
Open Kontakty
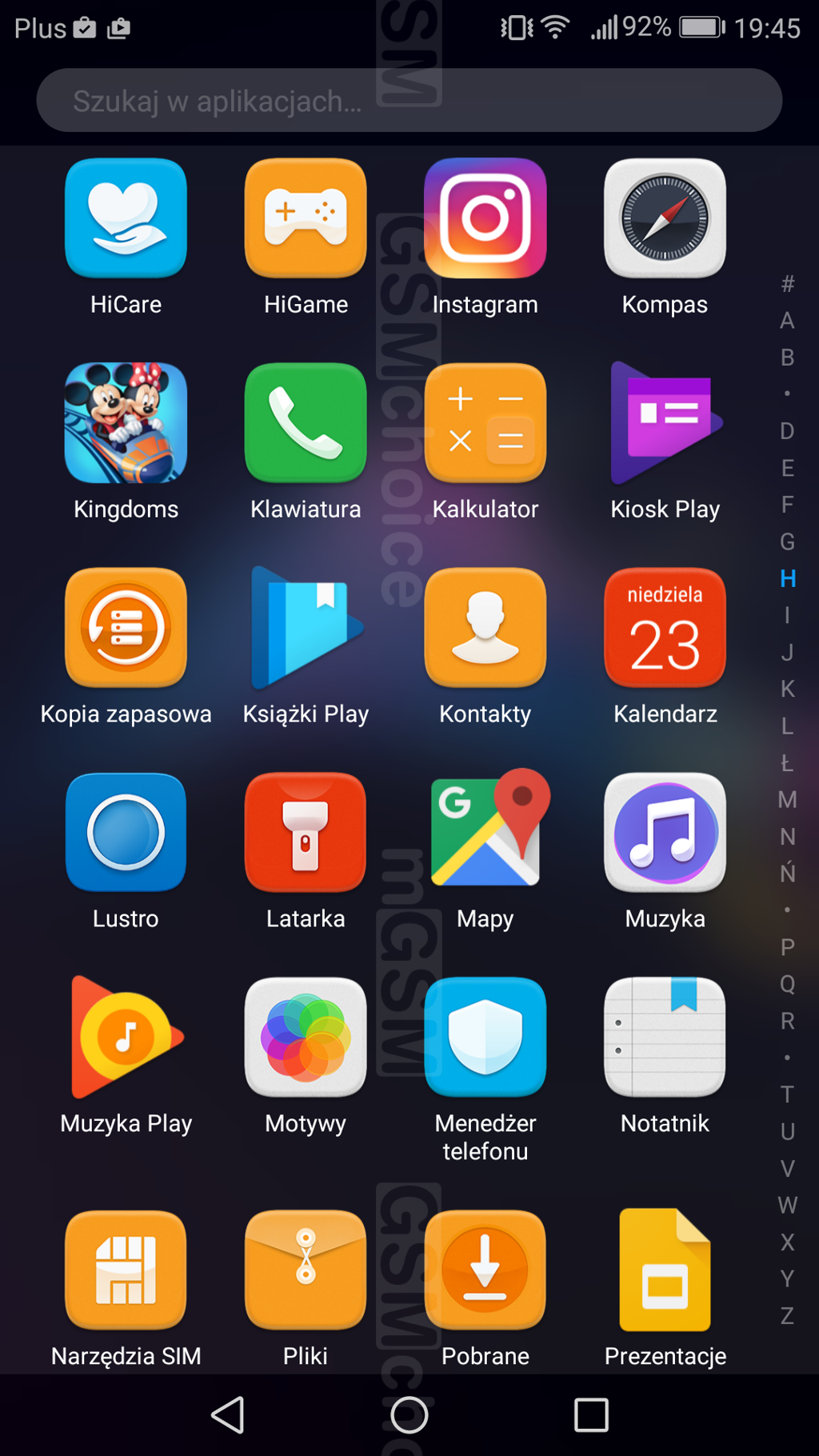485,628
